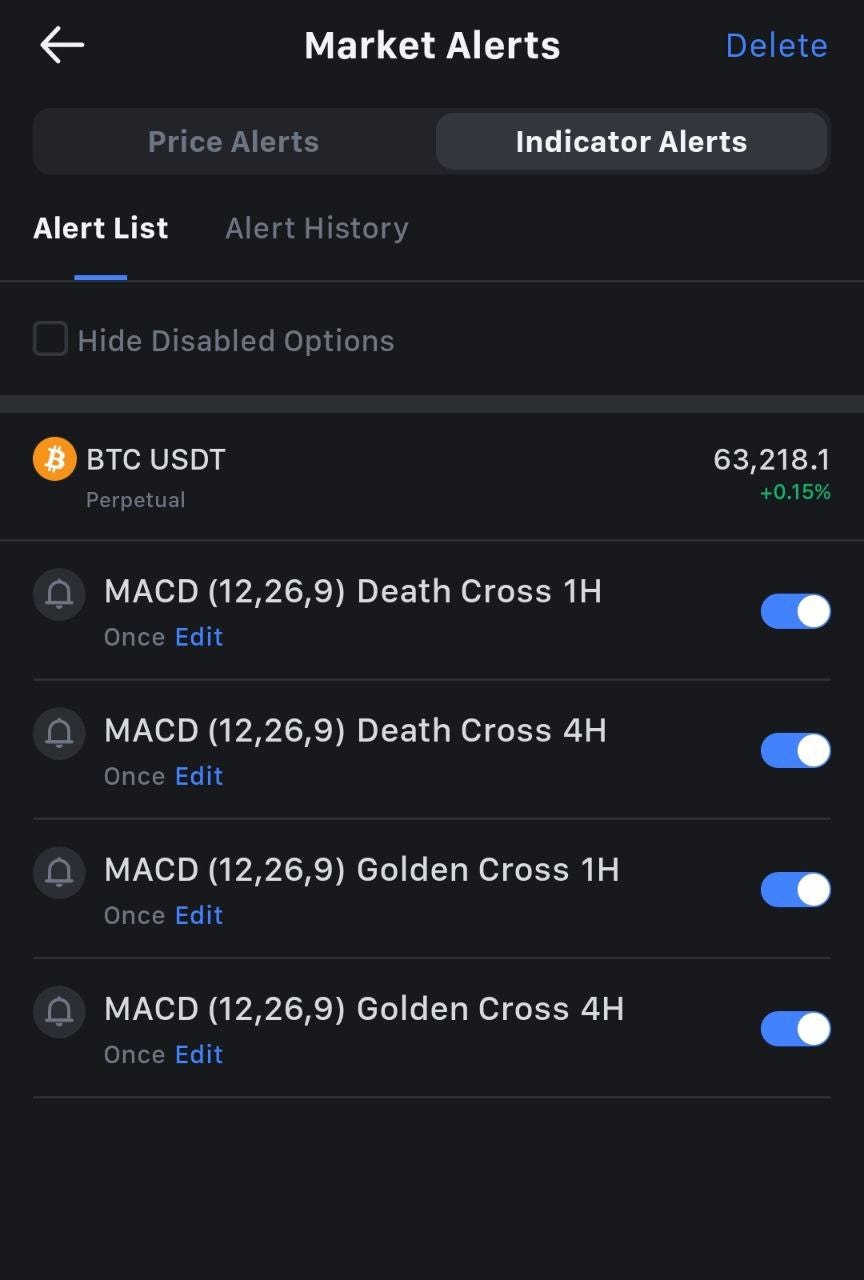Select the Indicator Alerts segment

[x=631, y=142]
